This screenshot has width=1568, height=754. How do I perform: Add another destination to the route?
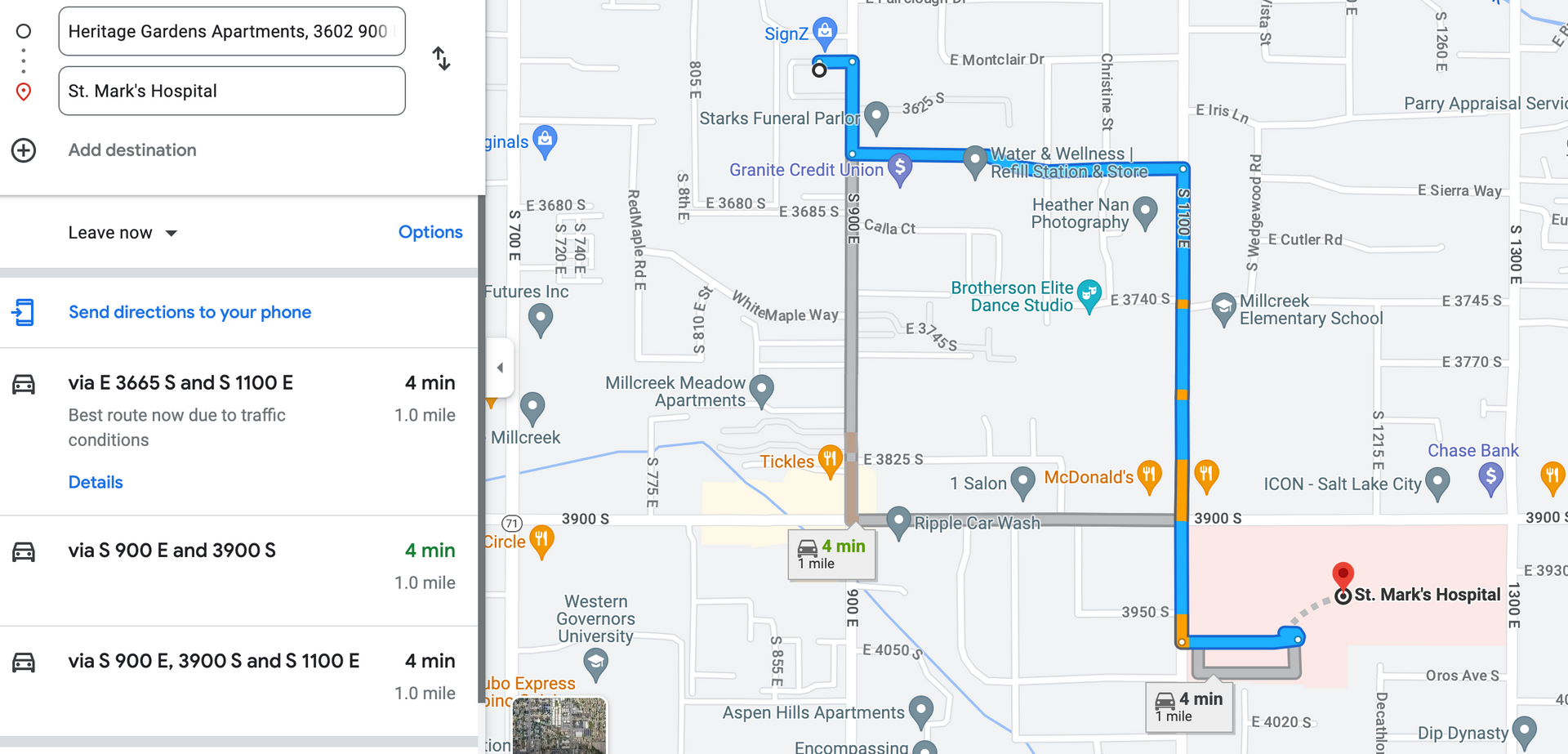(131, 150)
